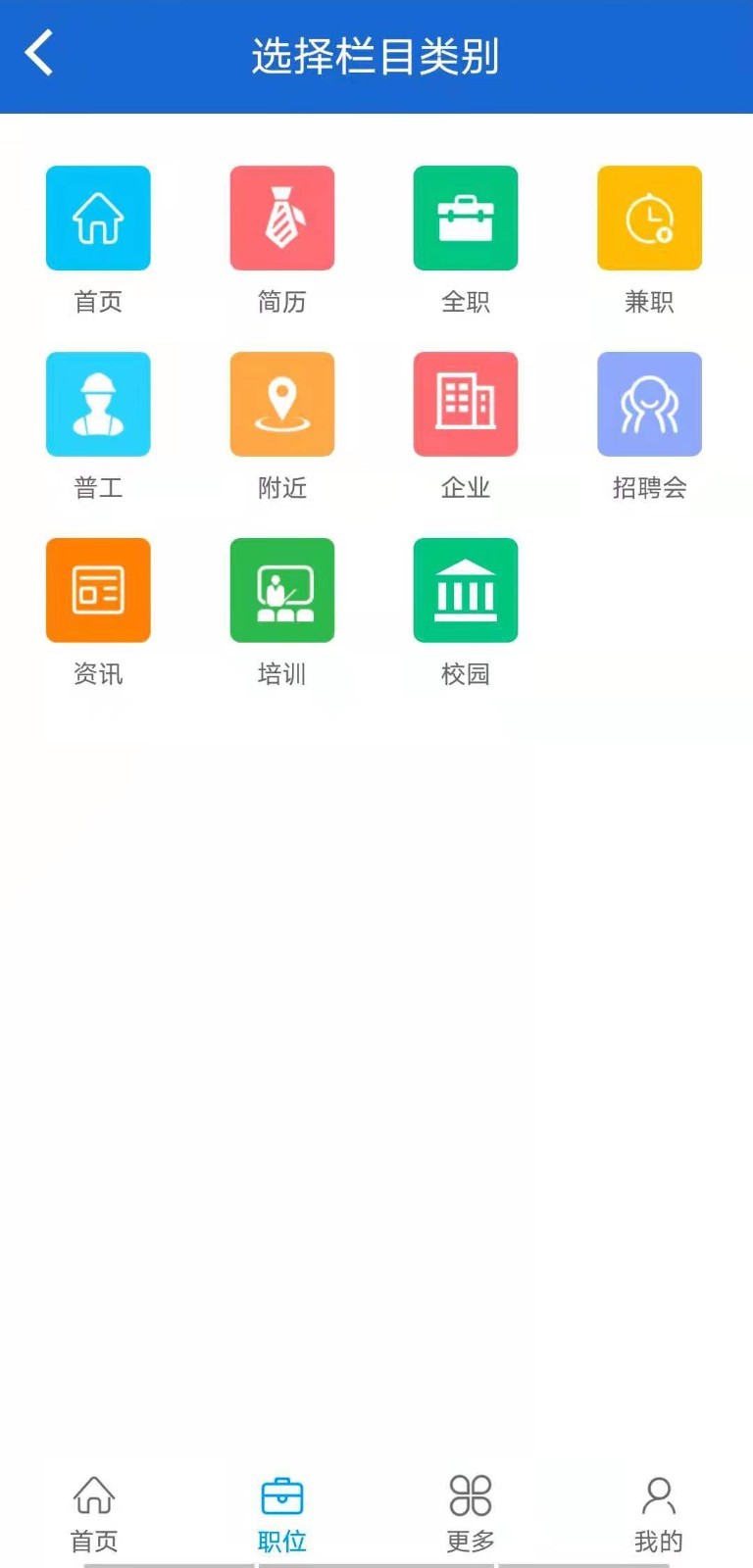Click the 附近 label text
753x1568 pixels.
point(282,488)
